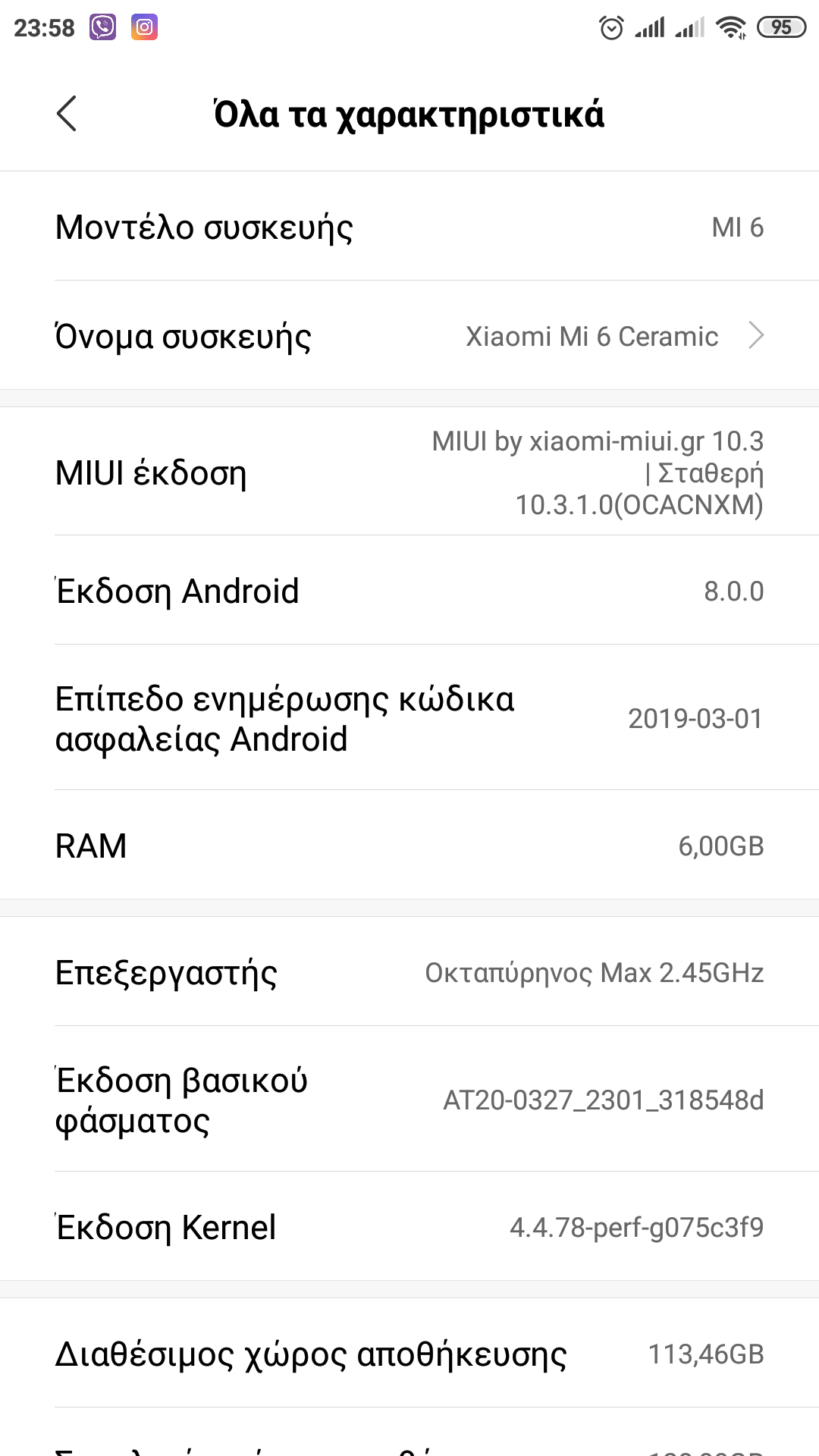Image resolution: width=819 pixels, height=1456 pixels.
Task: Tap the Έκδοση Kernel row
Action: click(409, 1227)
